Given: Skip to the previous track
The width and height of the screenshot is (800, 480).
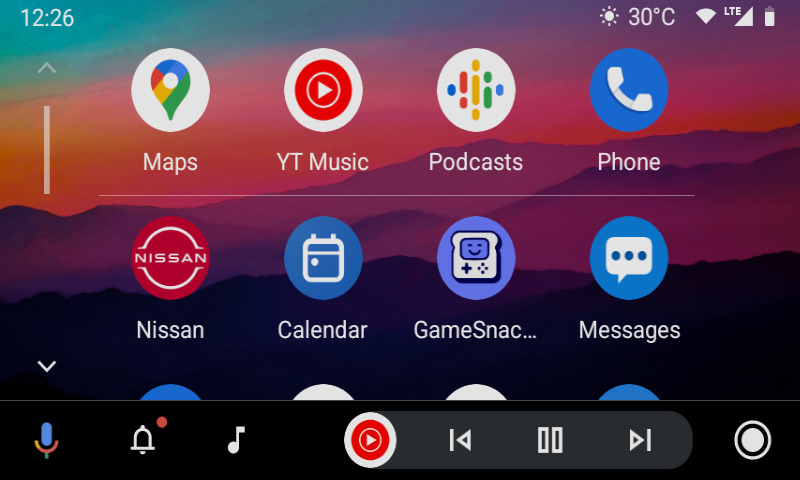Looking at the screenshot, I should [x=460, y=440].
